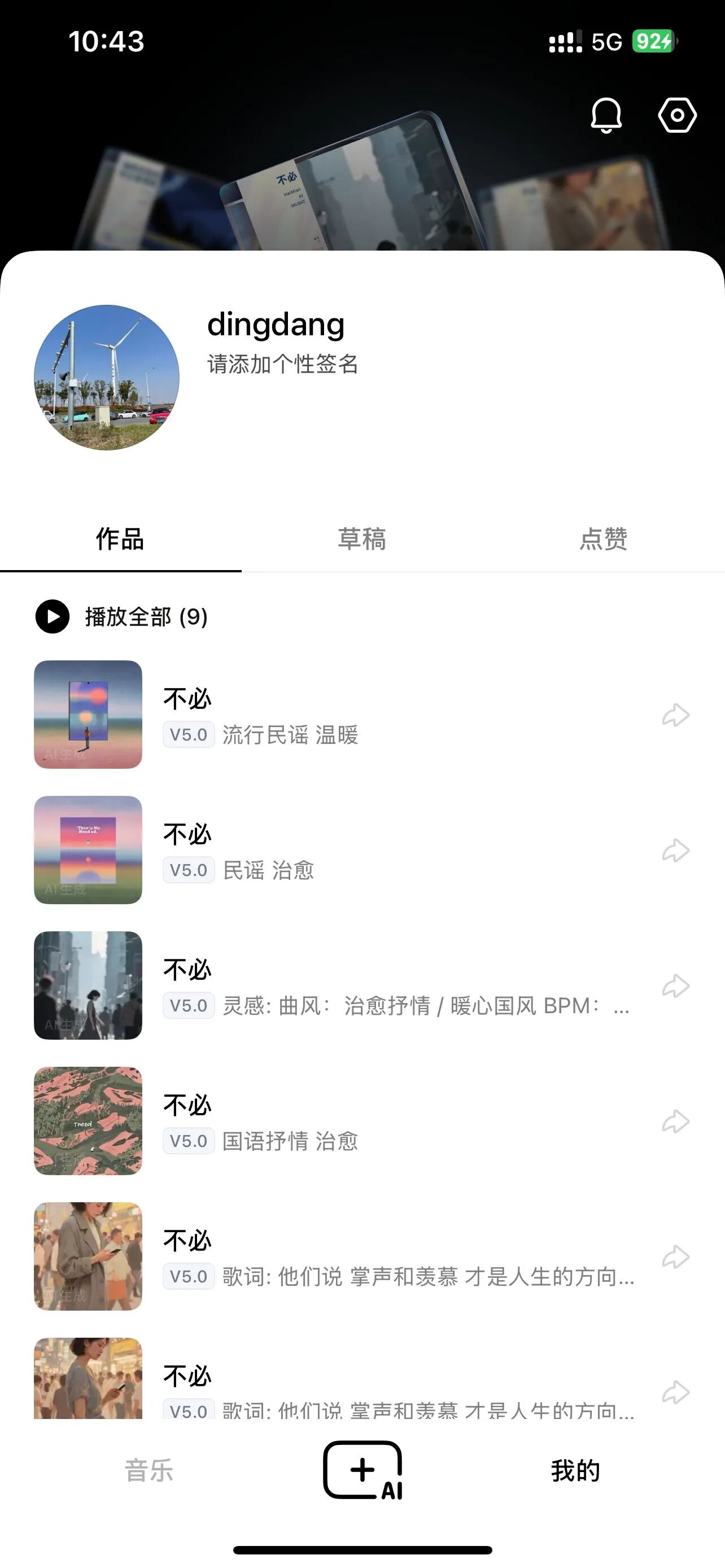Image resolution: width=725 pixels, height=1568 pixels.
Task: Share the song with 灵感: 曲风 description
Action: [676, 986]
